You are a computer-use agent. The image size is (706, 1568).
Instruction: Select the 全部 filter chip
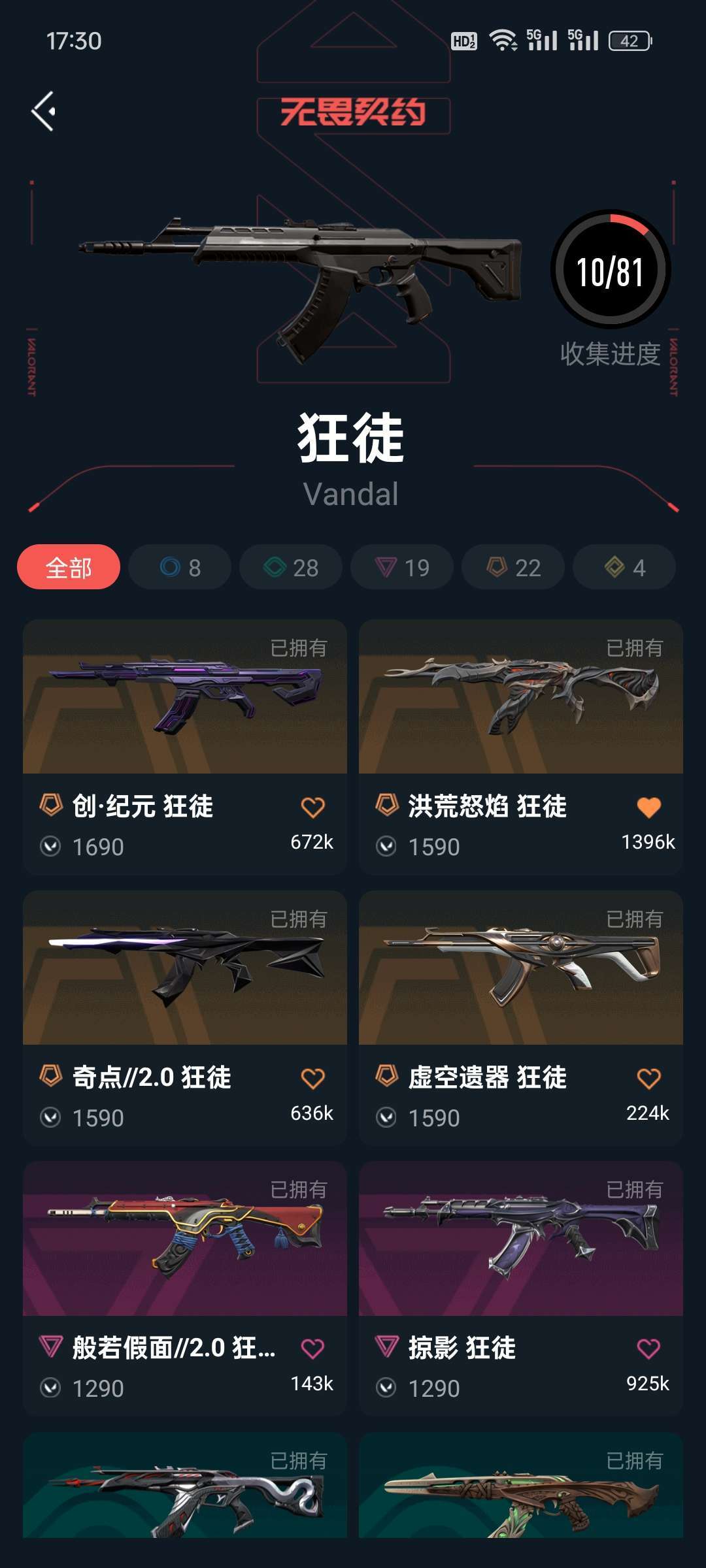[69, 567]
